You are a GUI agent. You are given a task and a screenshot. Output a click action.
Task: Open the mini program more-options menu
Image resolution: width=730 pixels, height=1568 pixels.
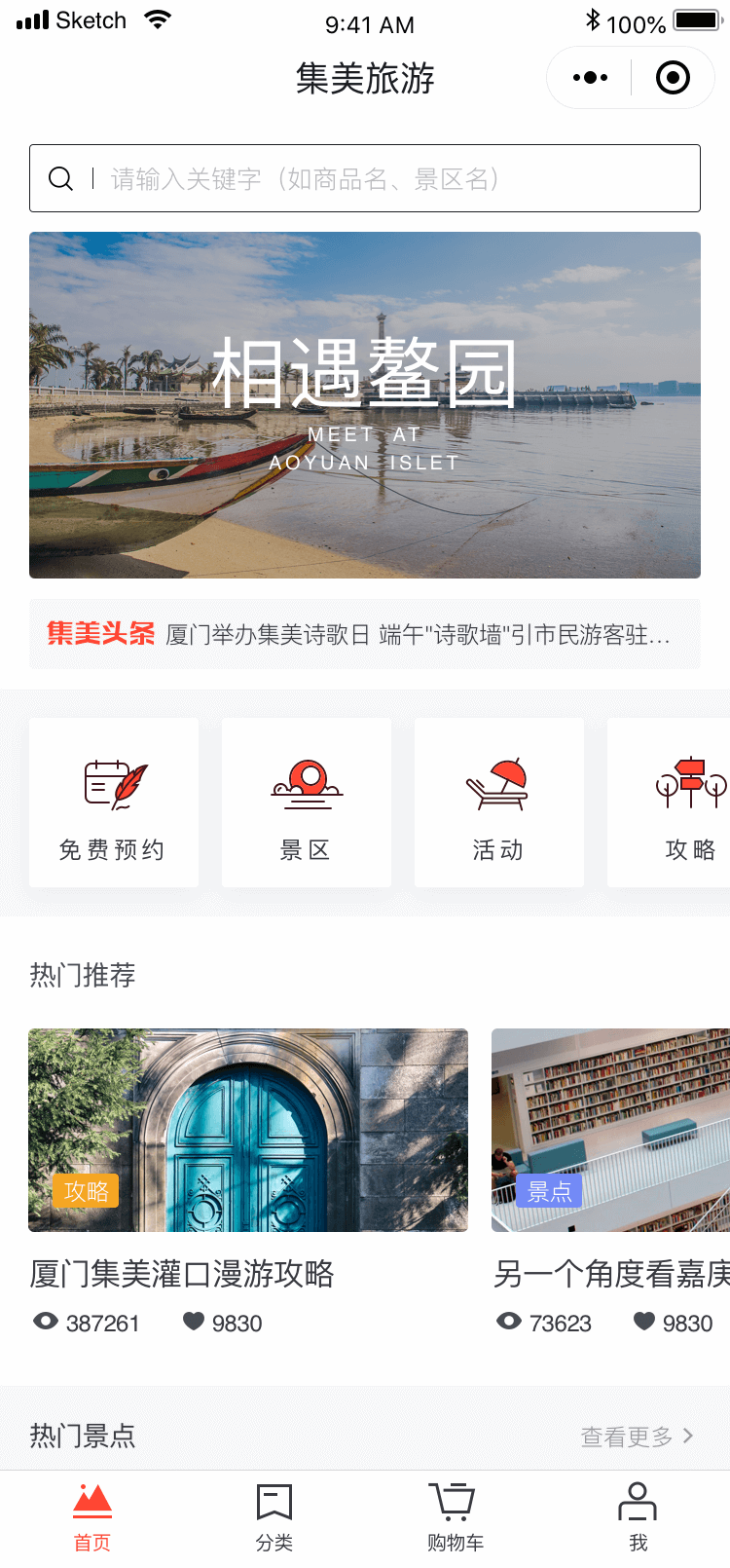tap(590, 78)
